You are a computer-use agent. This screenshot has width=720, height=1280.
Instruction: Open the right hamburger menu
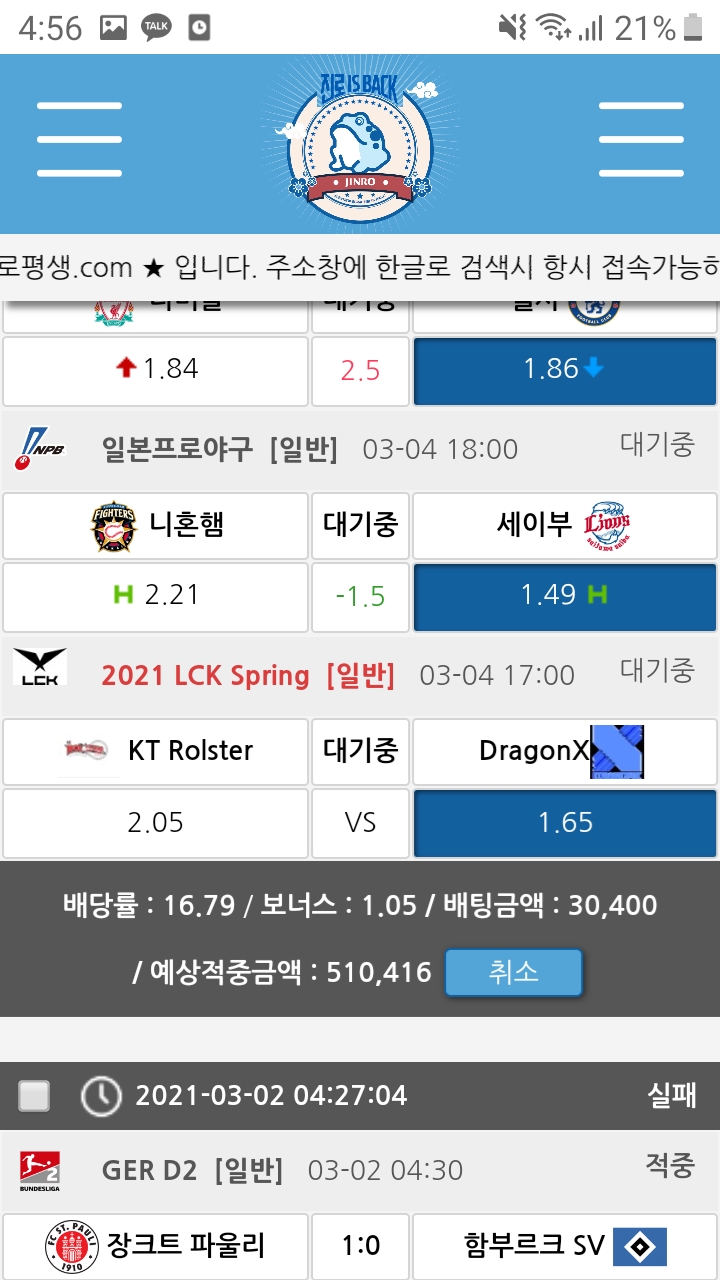coord(640,139)
